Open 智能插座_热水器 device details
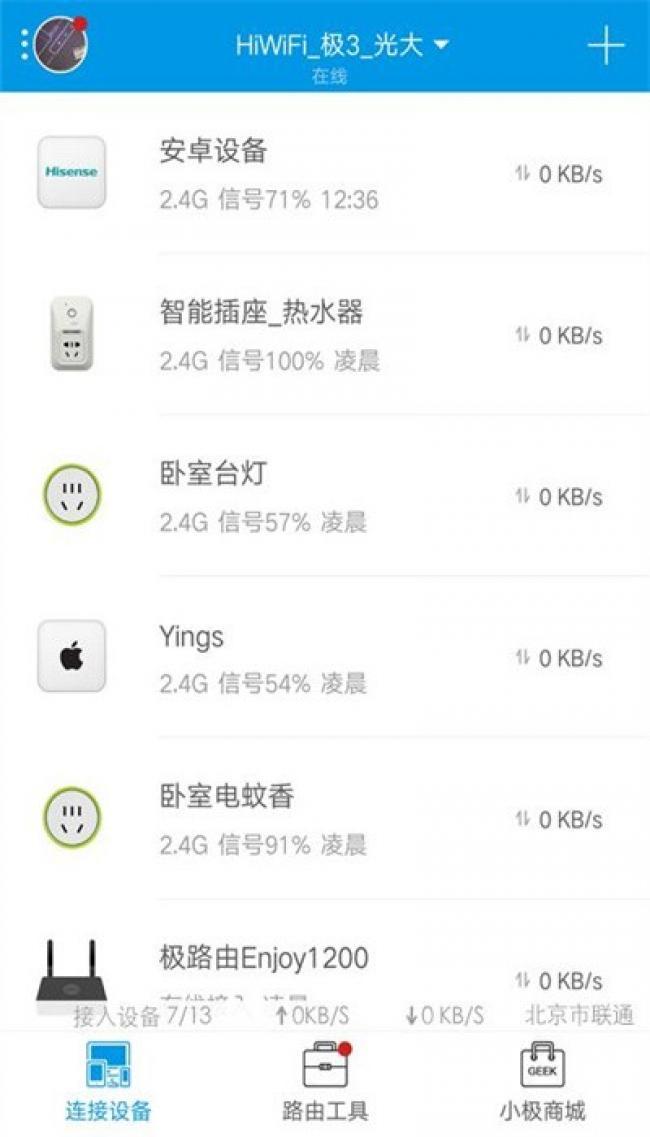Viewport: 650px width, 1137px height. point(325,334)
